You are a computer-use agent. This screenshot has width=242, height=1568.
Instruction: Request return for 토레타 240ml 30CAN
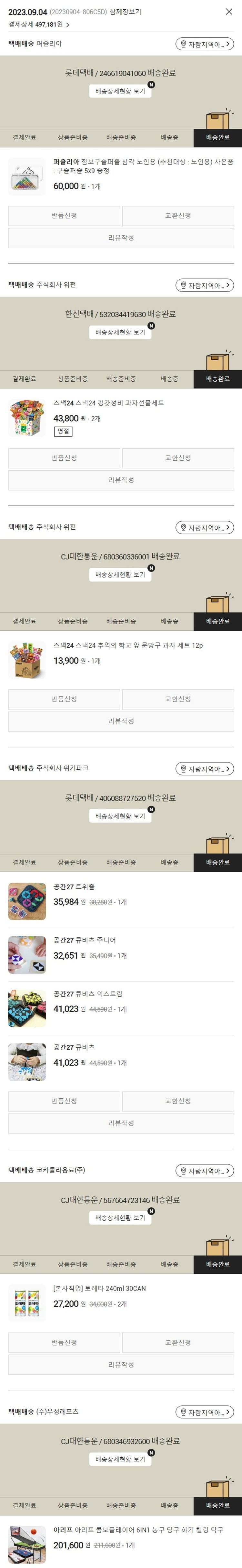click(x=63, y=1342)
